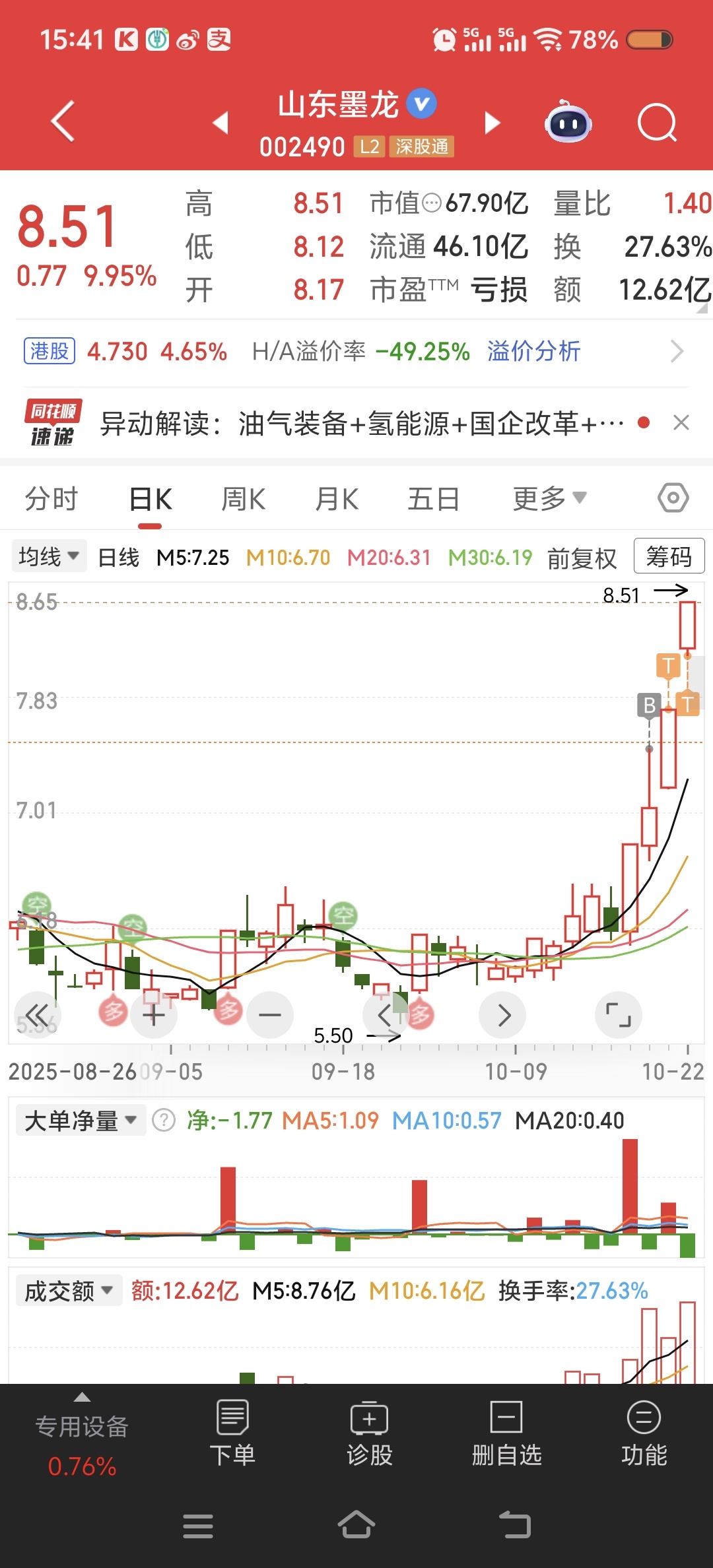Dismiss the 异动解读 news banner
Viewport: 713px width, 1568px height.
681,422
